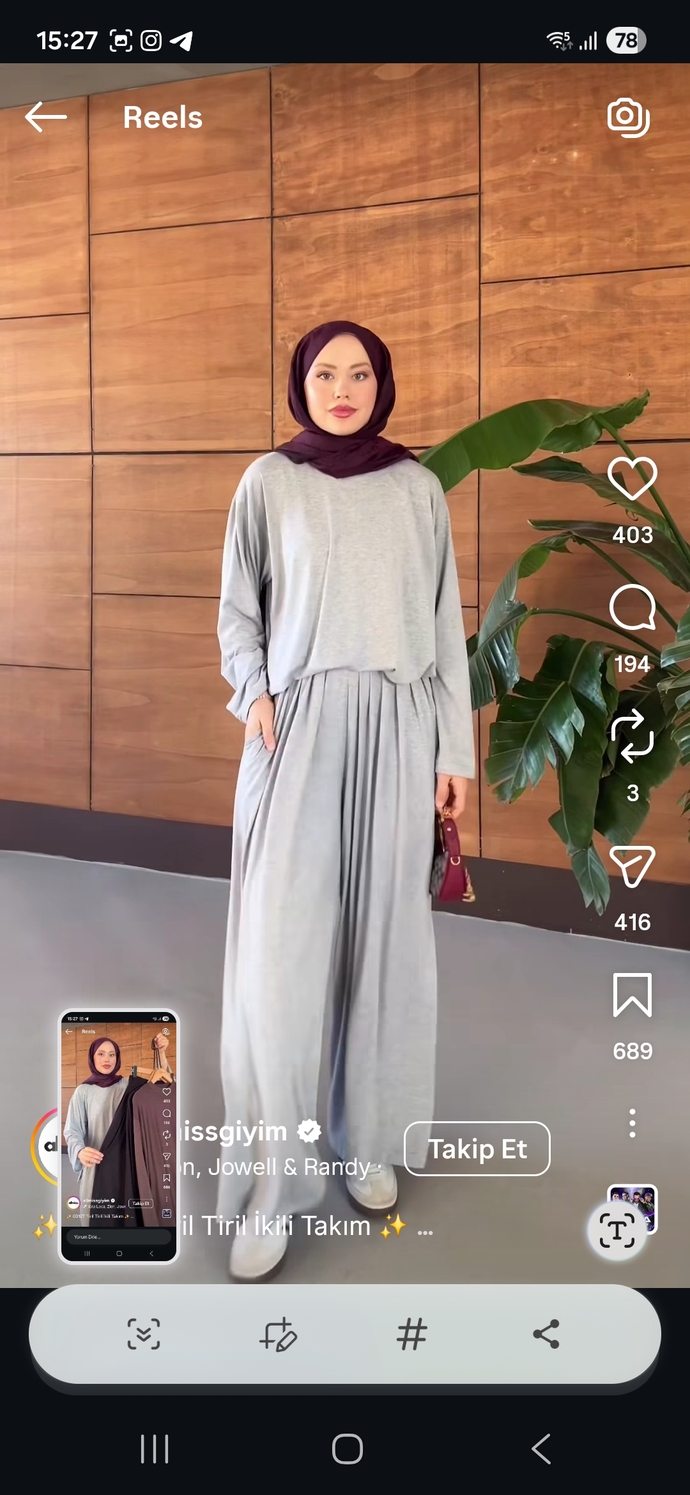Open the comments on this reel
Screen dimensions: 690x1495
[x=632, y=608]
